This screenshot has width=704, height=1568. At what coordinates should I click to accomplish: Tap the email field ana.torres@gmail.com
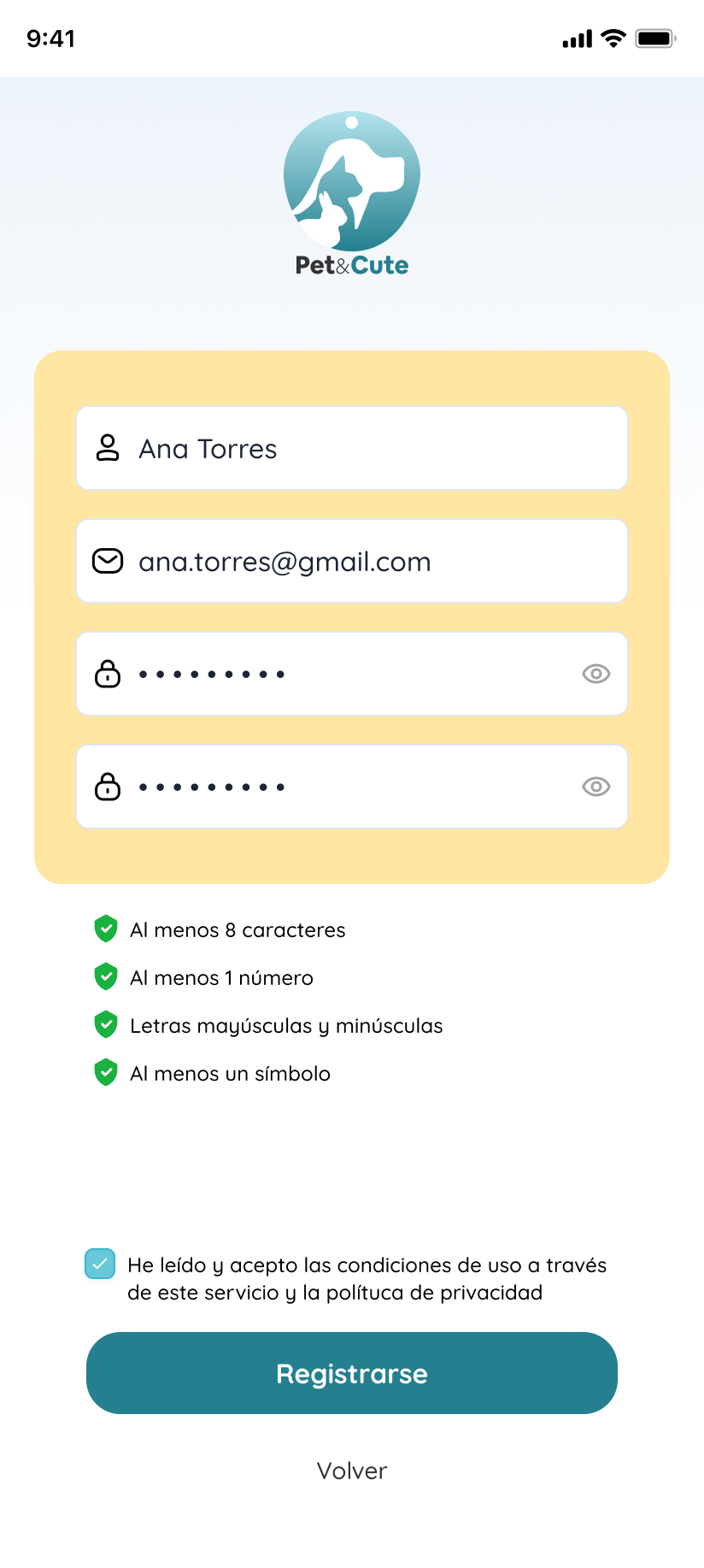(x=352, y=561)
